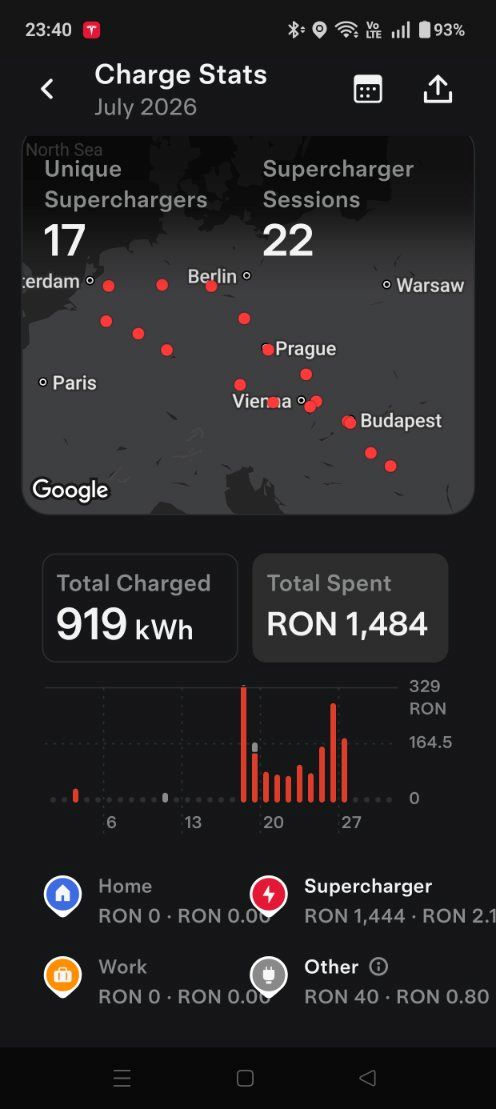Select the Total Spent card
This screenshot has height=1109, width=496.
pos(350,608)
